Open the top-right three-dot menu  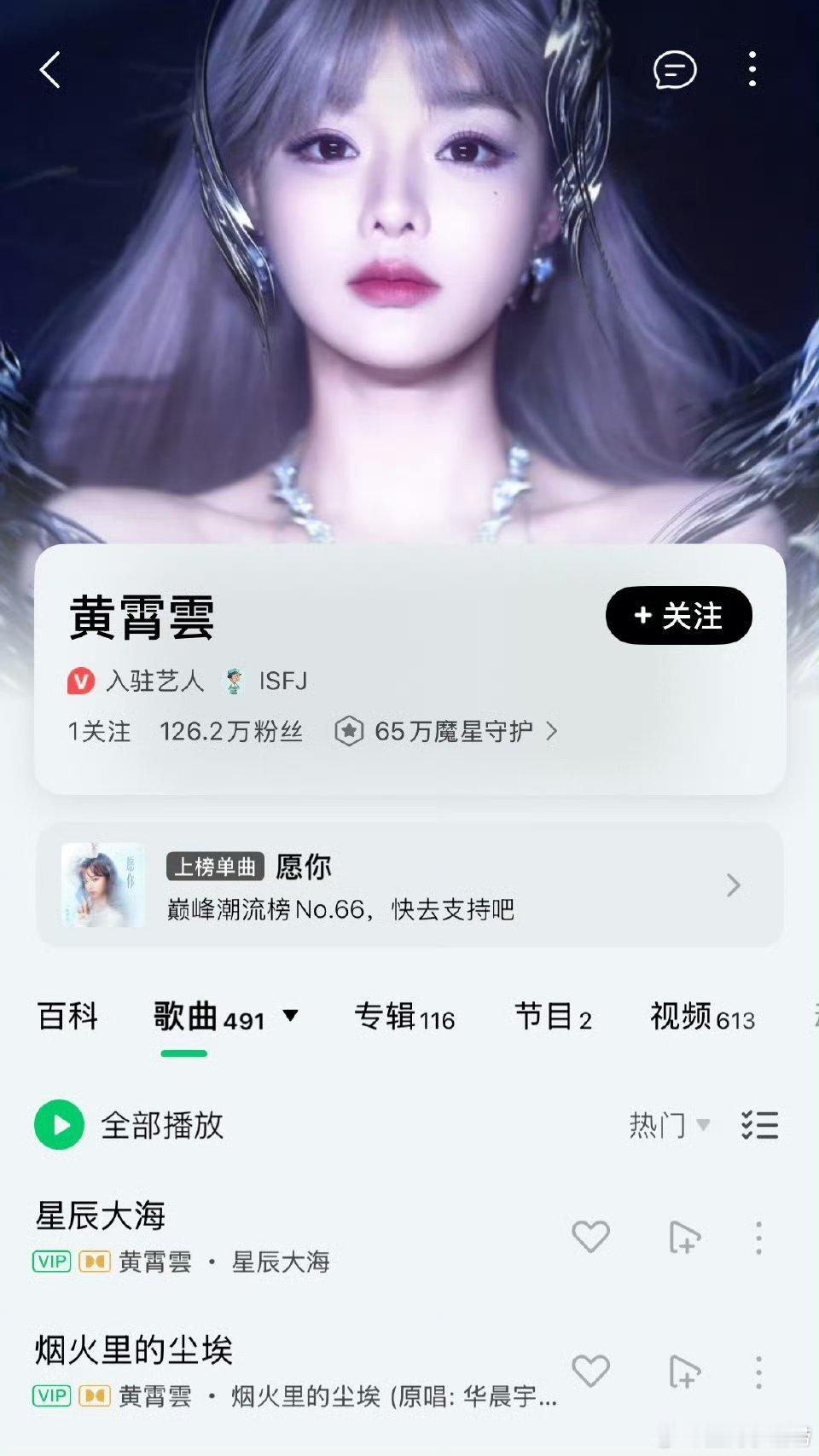(x=752, y=70)
